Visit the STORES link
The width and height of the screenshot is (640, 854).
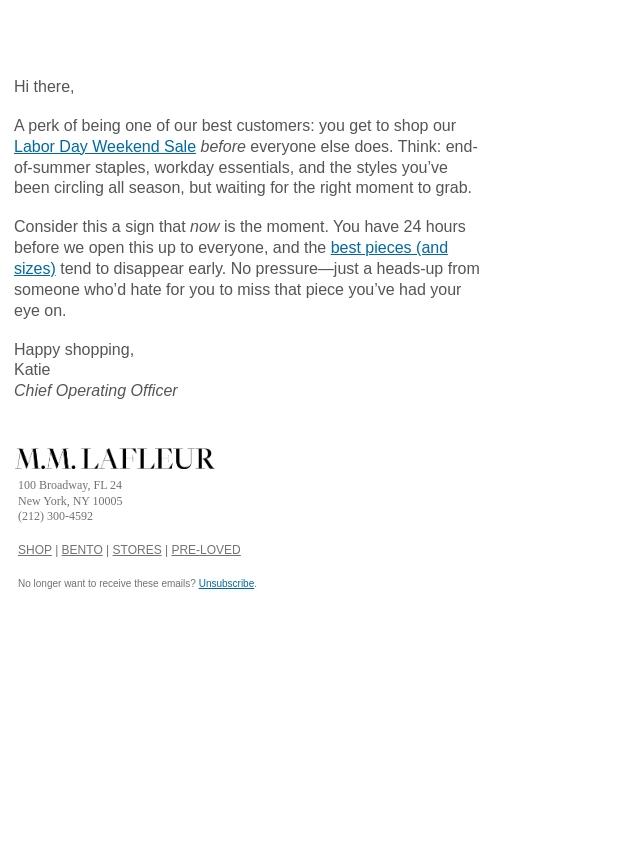click(x=137, y=550)
